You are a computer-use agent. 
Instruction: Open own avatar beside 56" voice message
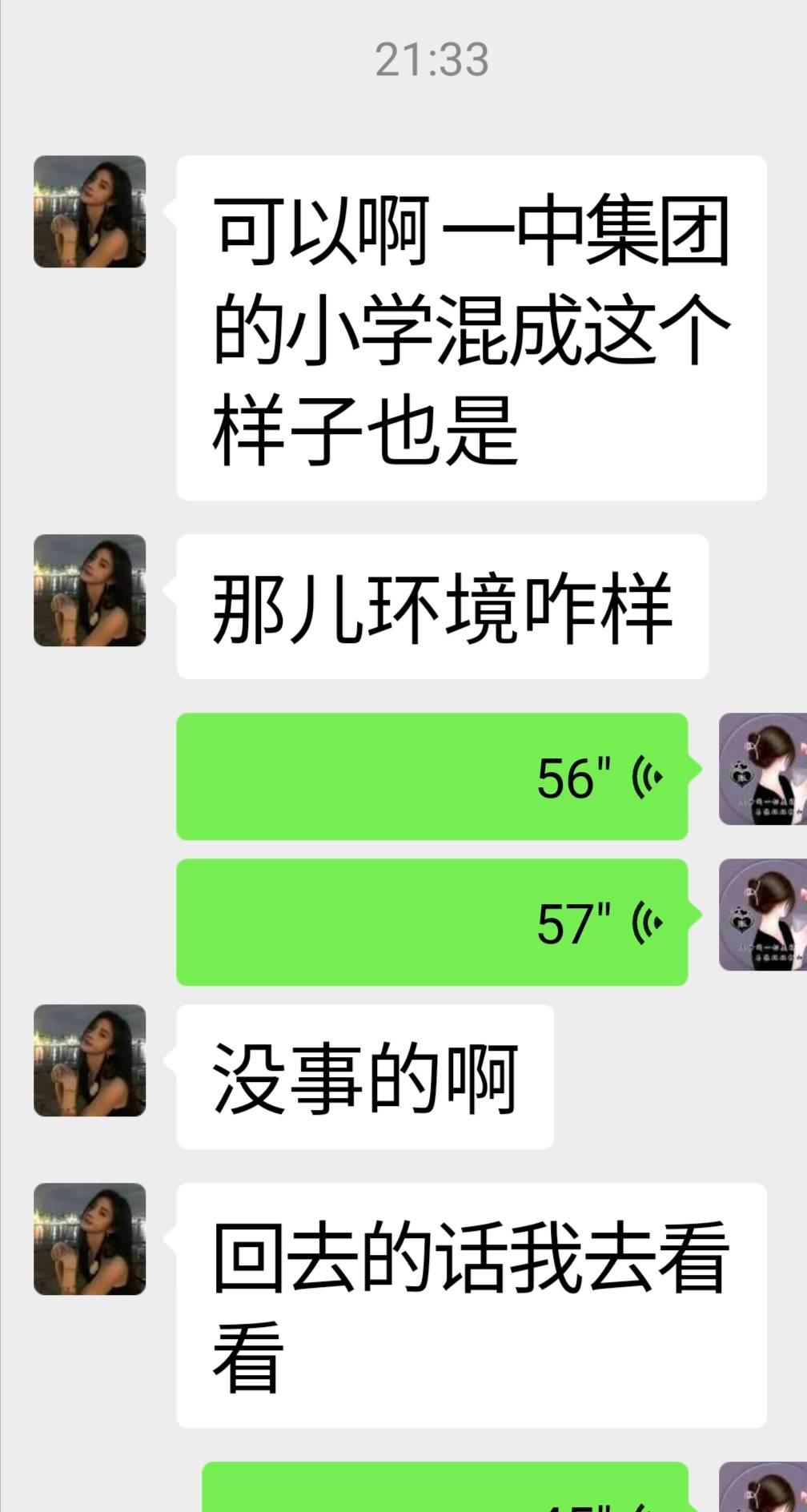pos(762,770)
